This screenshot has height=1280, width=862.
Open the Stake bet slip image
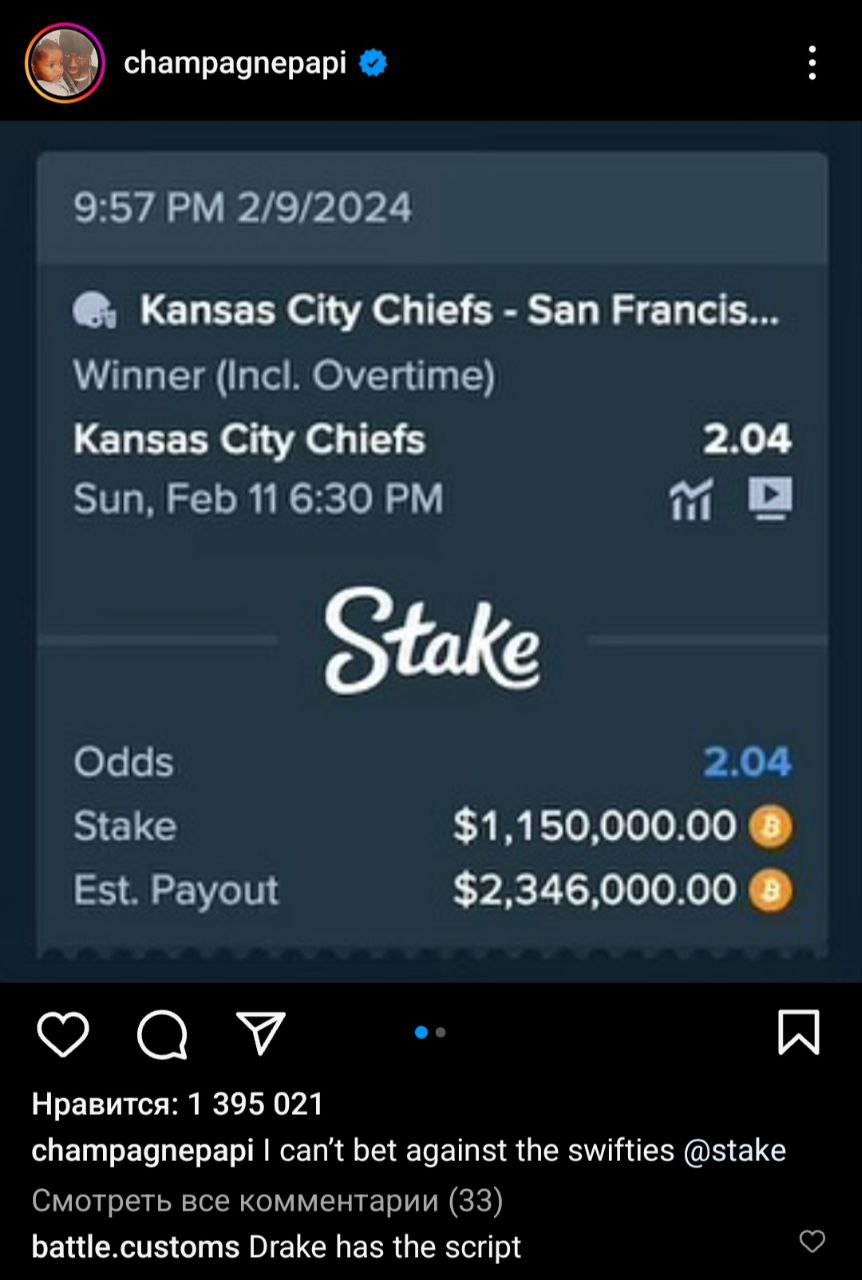[x=431, y=552]
